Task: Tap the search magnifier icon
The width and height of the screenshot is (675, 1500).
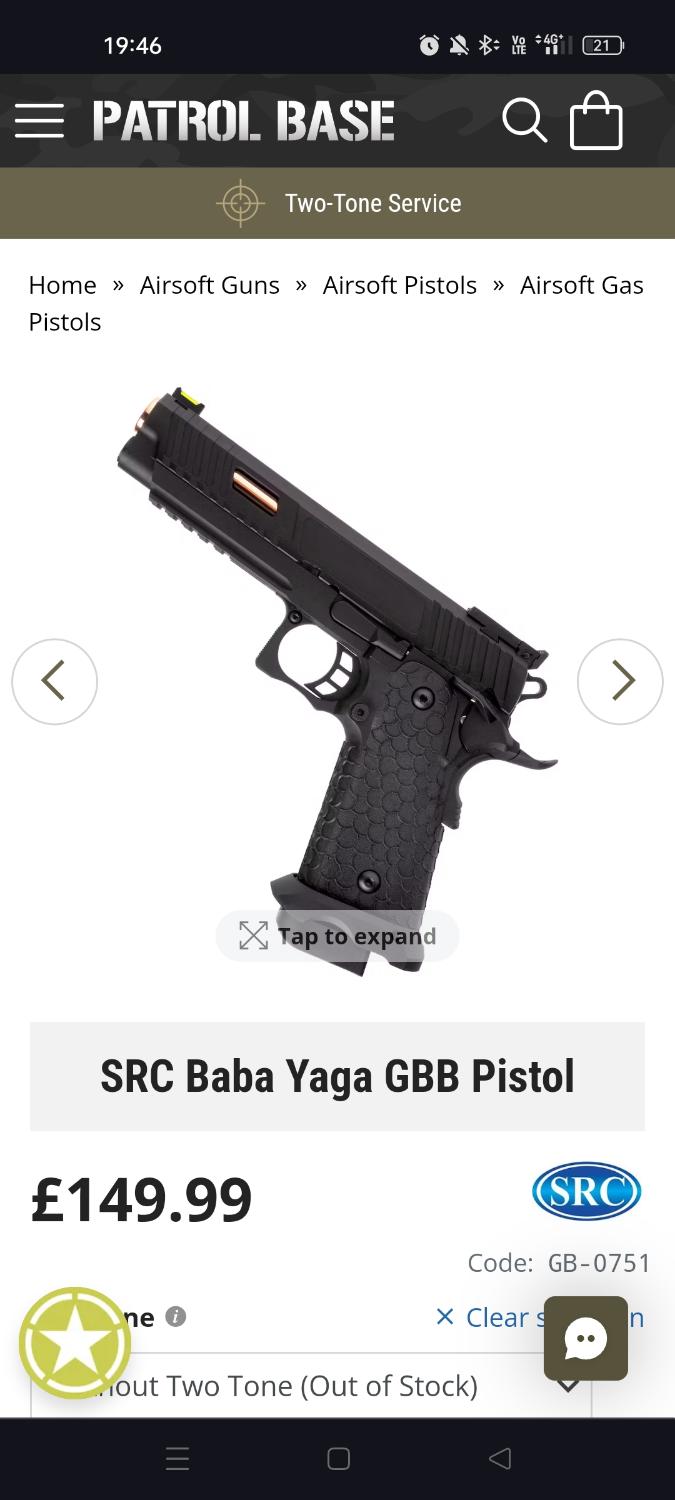Action: coord(524,121)
